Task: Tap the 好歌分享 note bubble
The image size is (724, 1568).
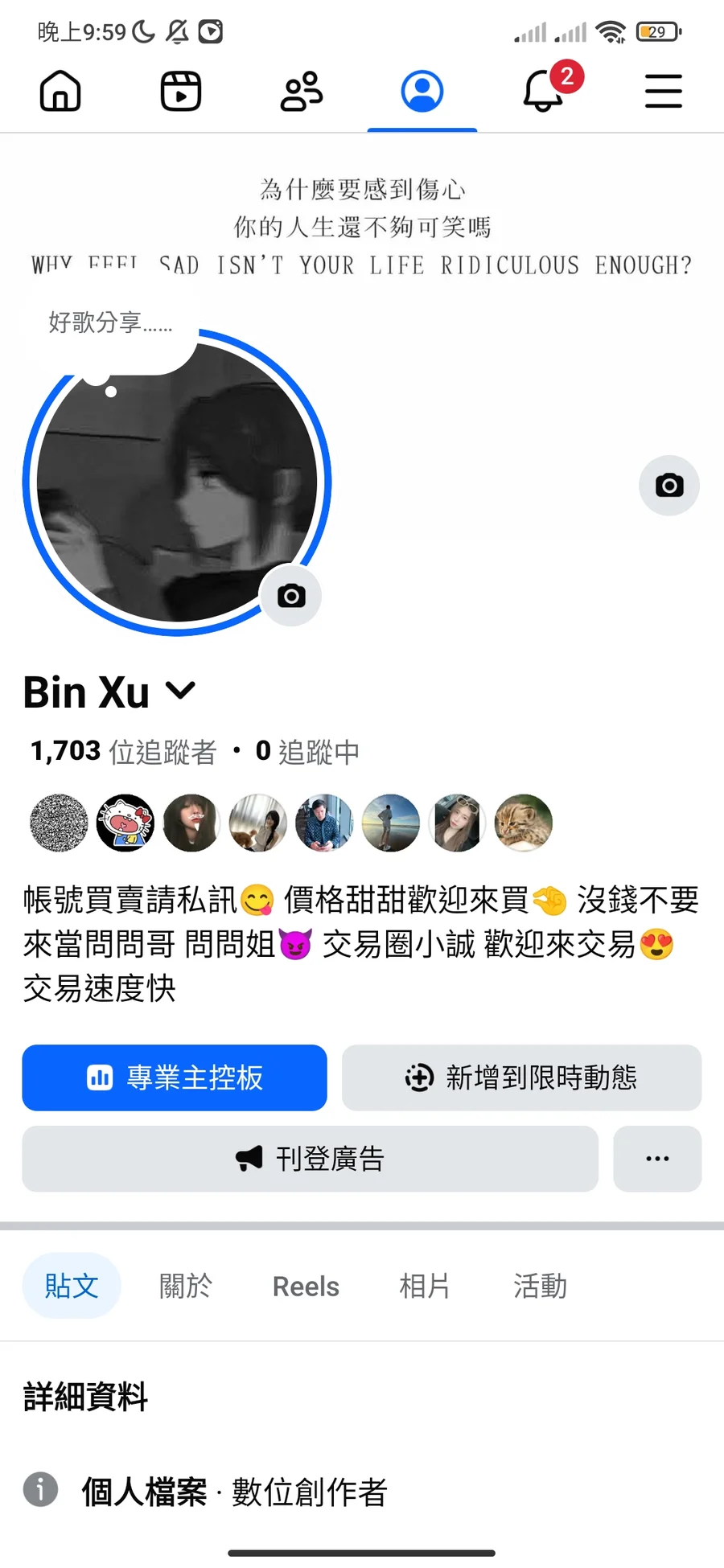Action: coord(110,323)
